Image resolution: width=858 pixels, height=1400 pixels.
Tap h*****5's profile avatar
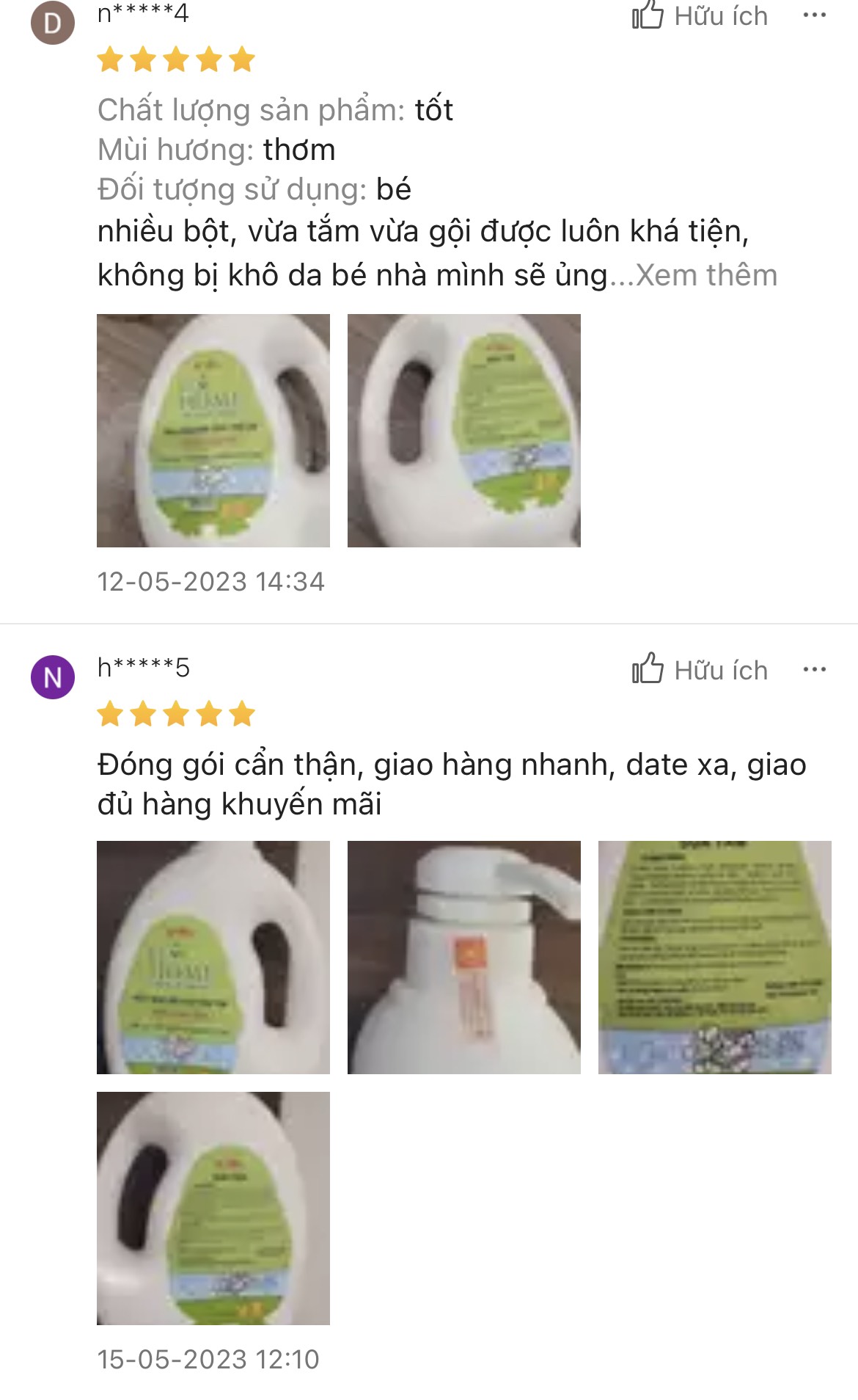(x=53, y=677)
